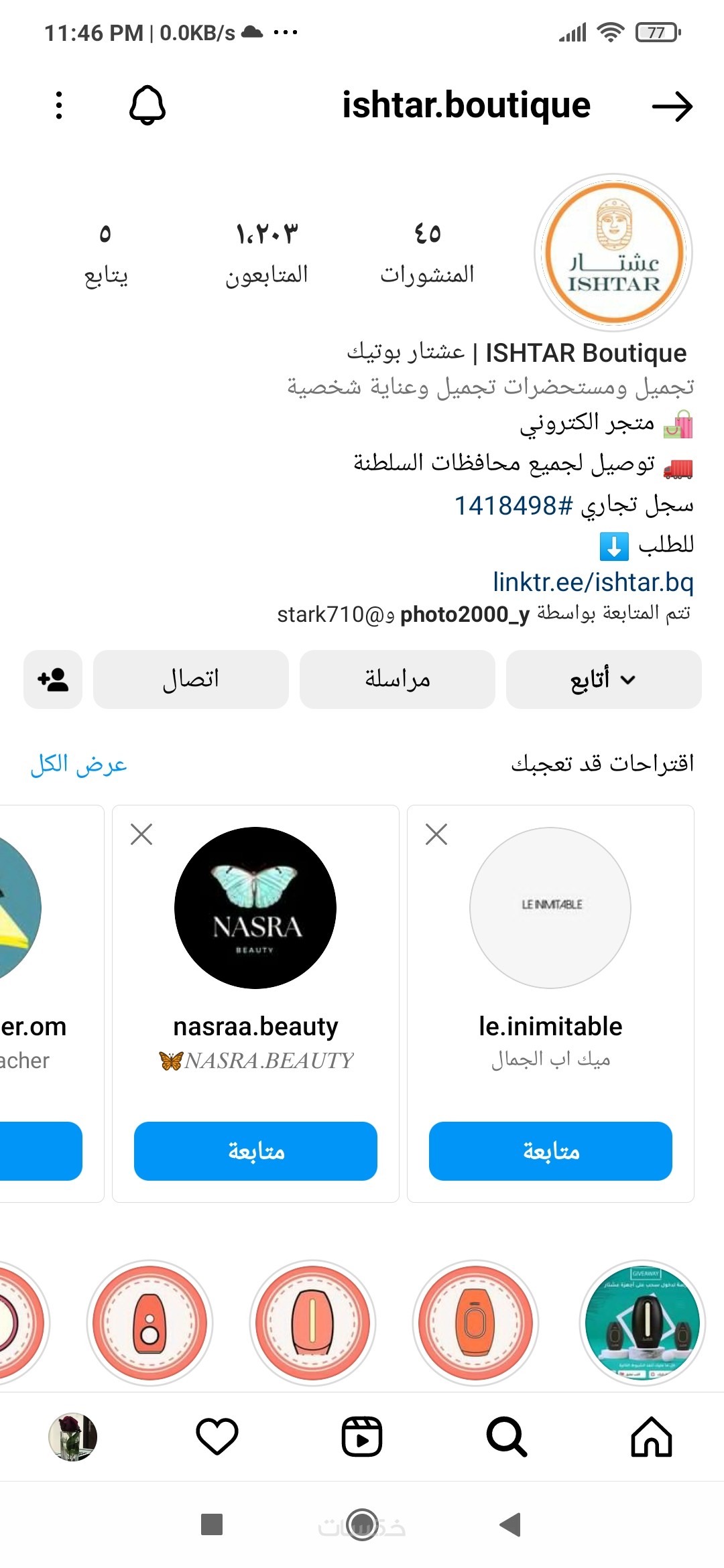Image resolution: width=724 pixels, height=1568 pixels.
Task: Open the activity heart tab
Action: 217,1437
